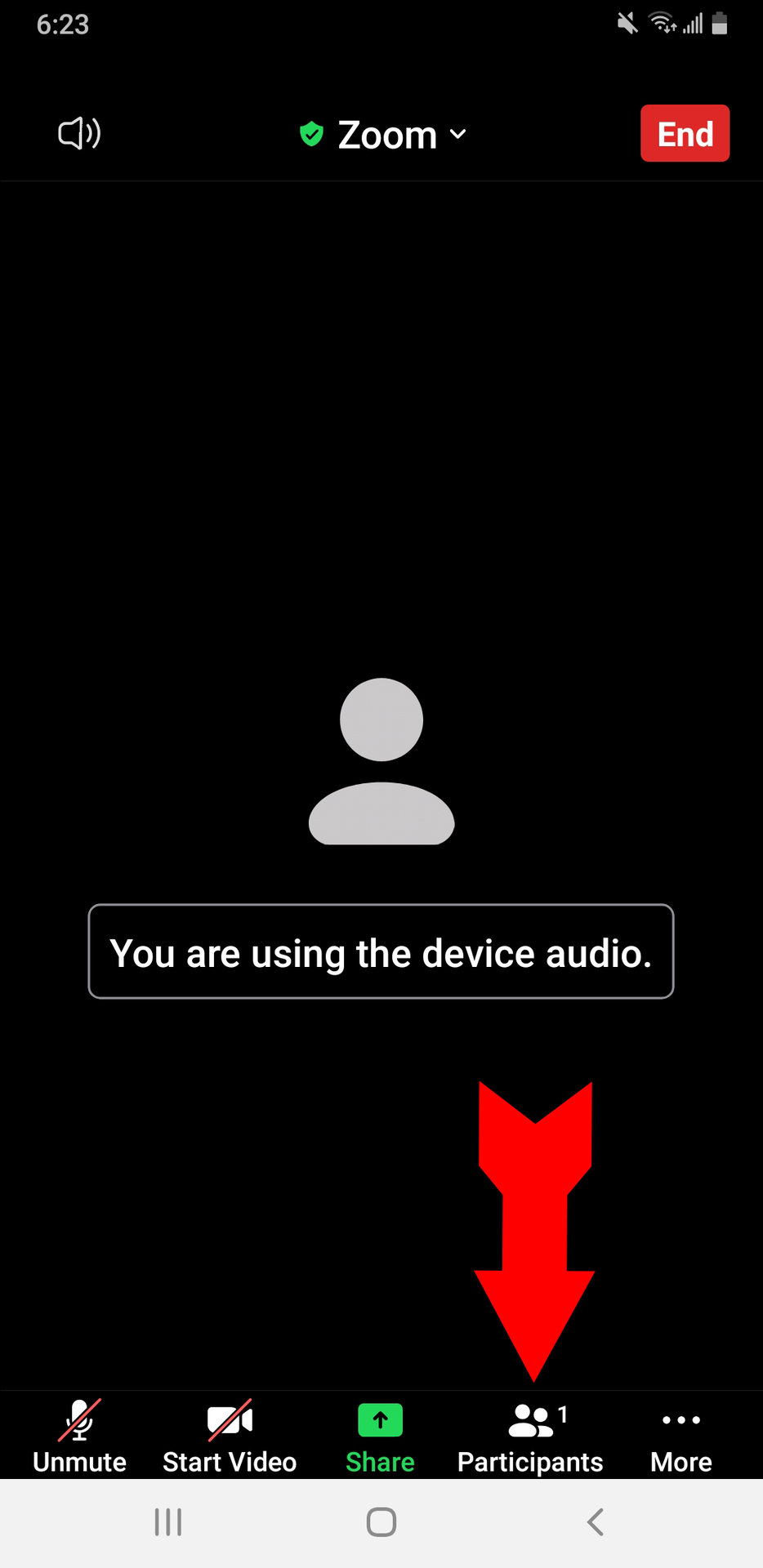End the meeting

685,133
